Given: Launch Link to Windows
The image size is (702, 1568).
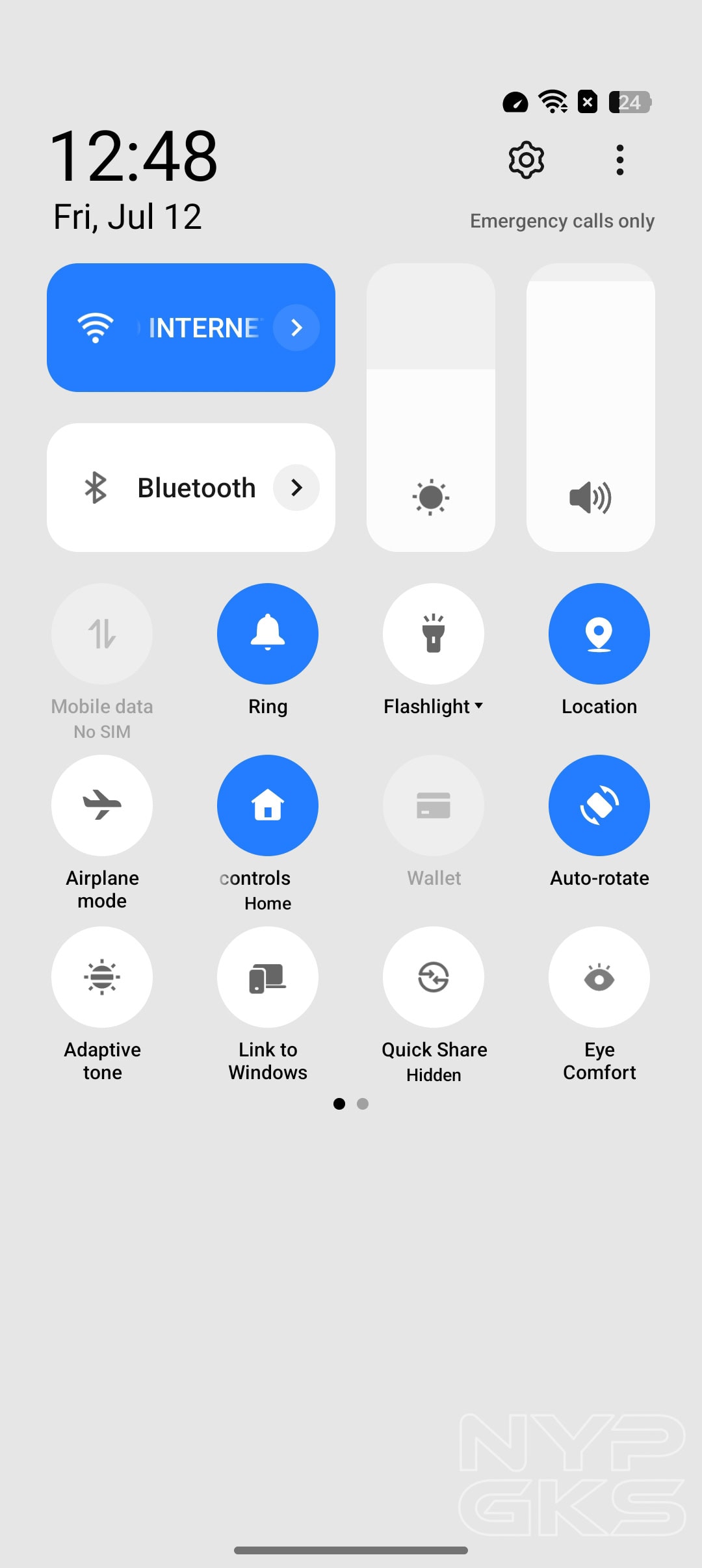Looking at the screenshot, I should pyautogui.click(x=267, y=976).
